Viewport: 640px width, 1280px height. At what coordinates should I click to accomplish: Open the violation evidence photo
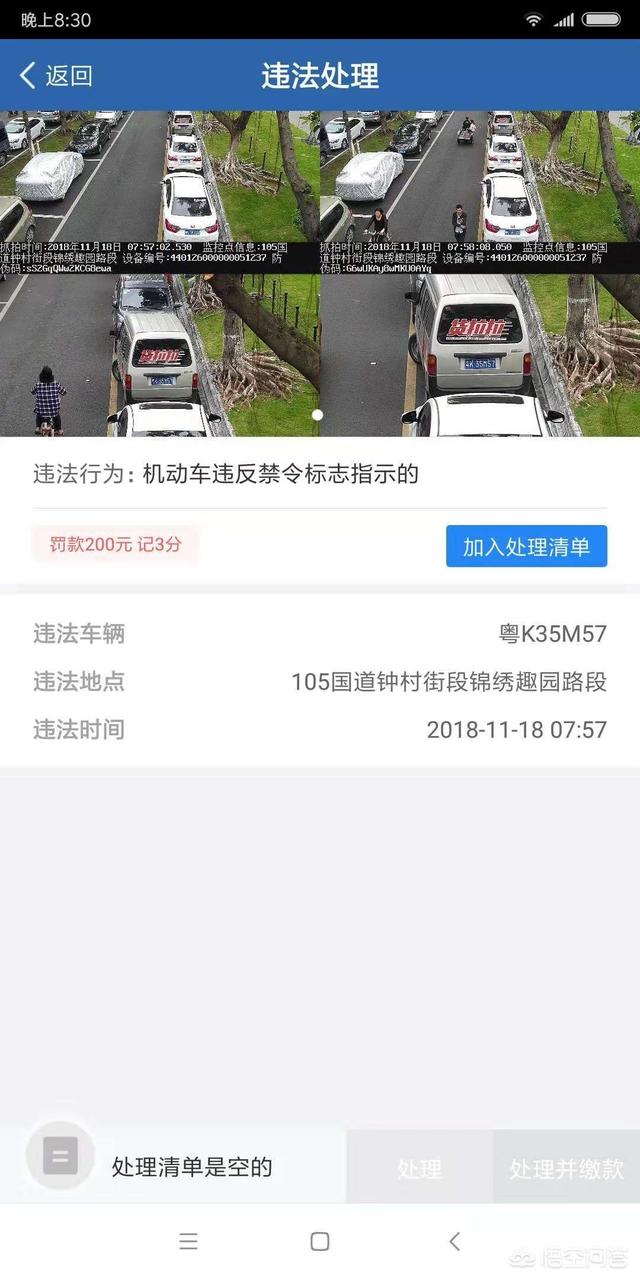tap(320, 273)
